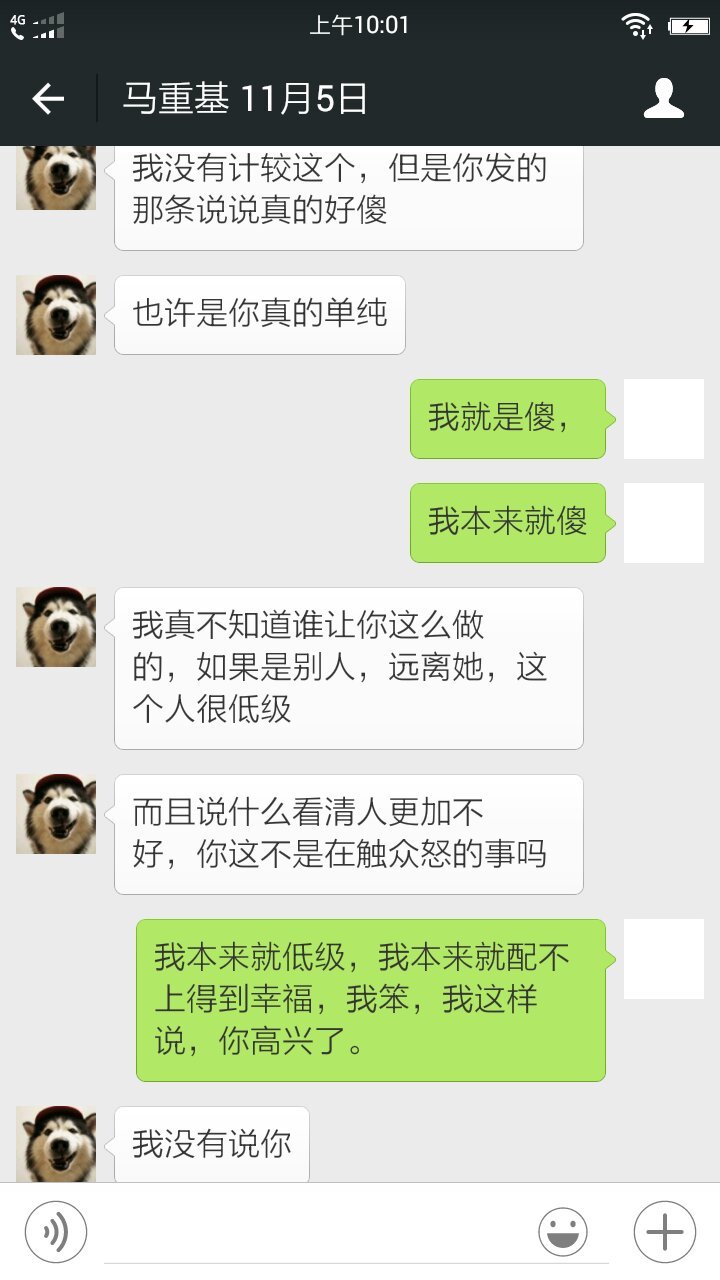This screenshot has width=720, height=1280.
Task: Go back using the top-left arrow
Action: [48, 99]
